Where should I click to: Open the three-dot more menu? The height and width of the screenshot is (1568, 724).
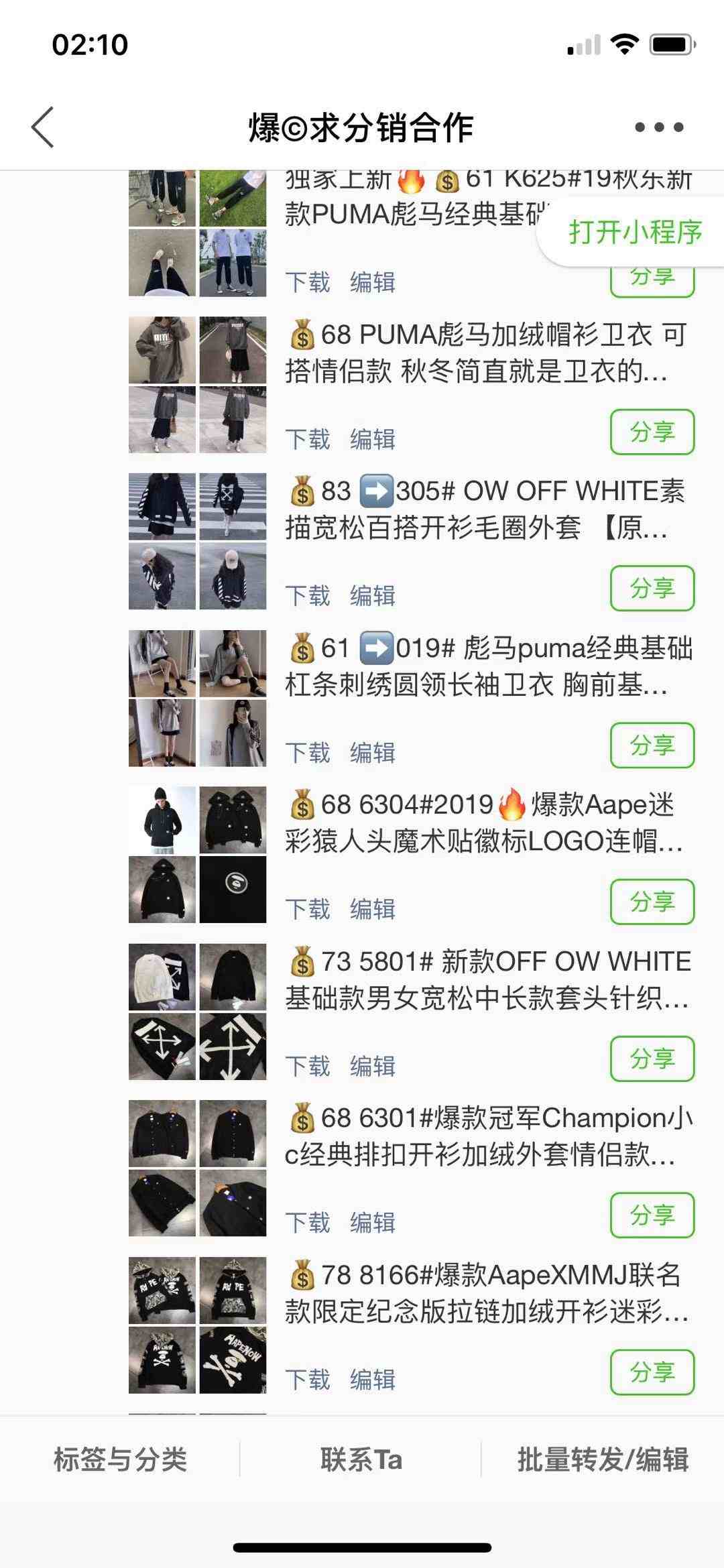click(x=659, y=127)
